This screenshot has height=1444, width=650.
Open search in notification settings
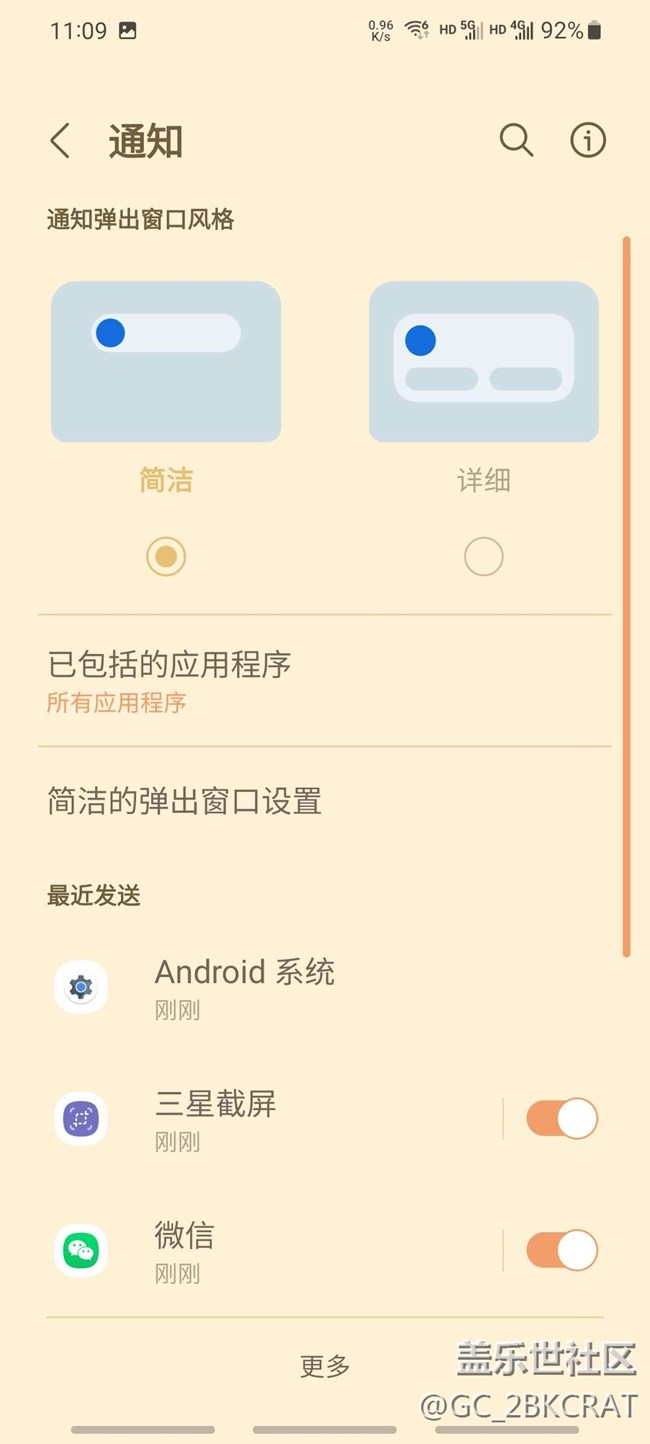click(516, 141)
